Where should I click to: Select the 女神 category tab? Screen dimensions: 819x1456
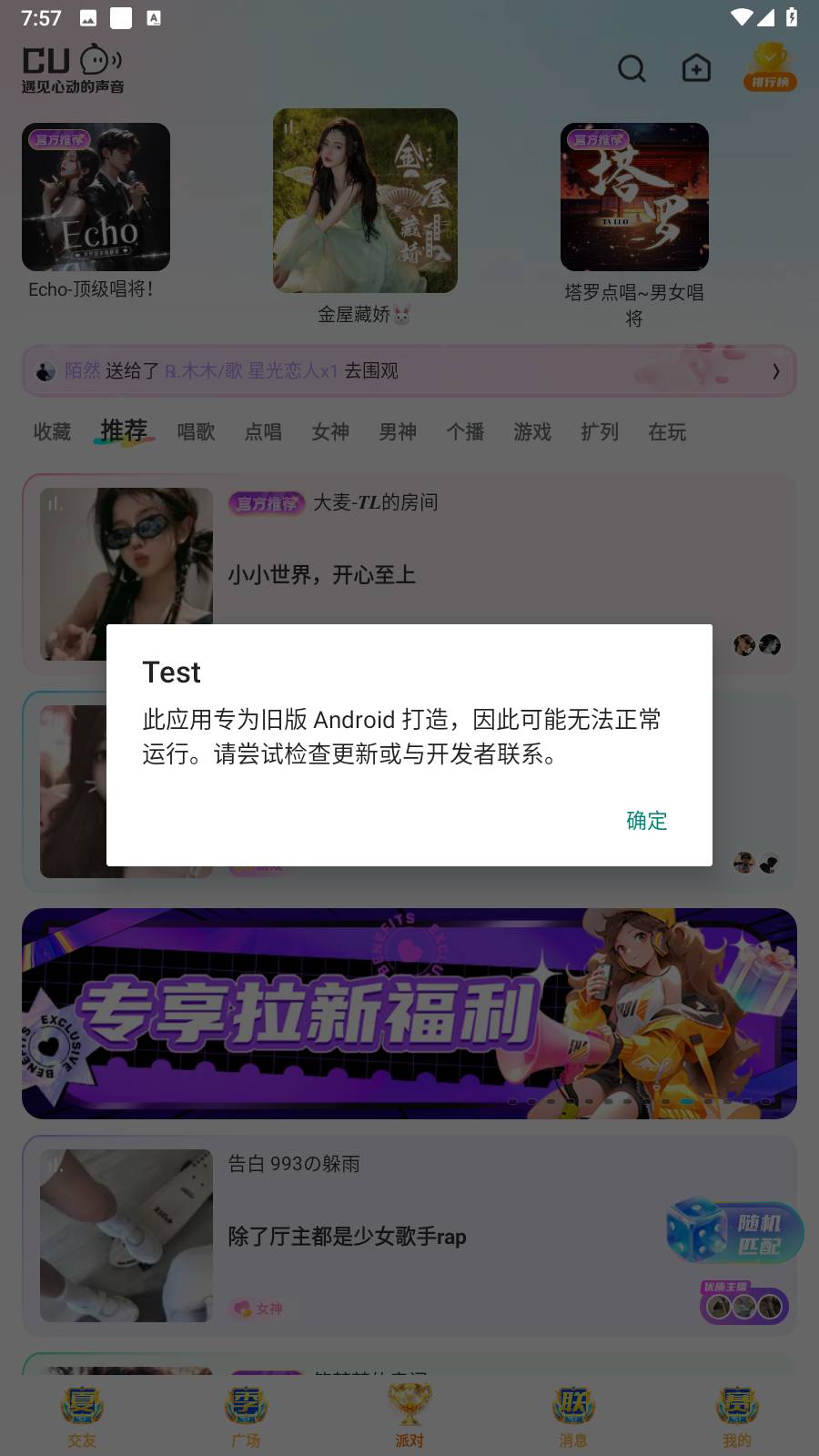click(x=330, y=431)
